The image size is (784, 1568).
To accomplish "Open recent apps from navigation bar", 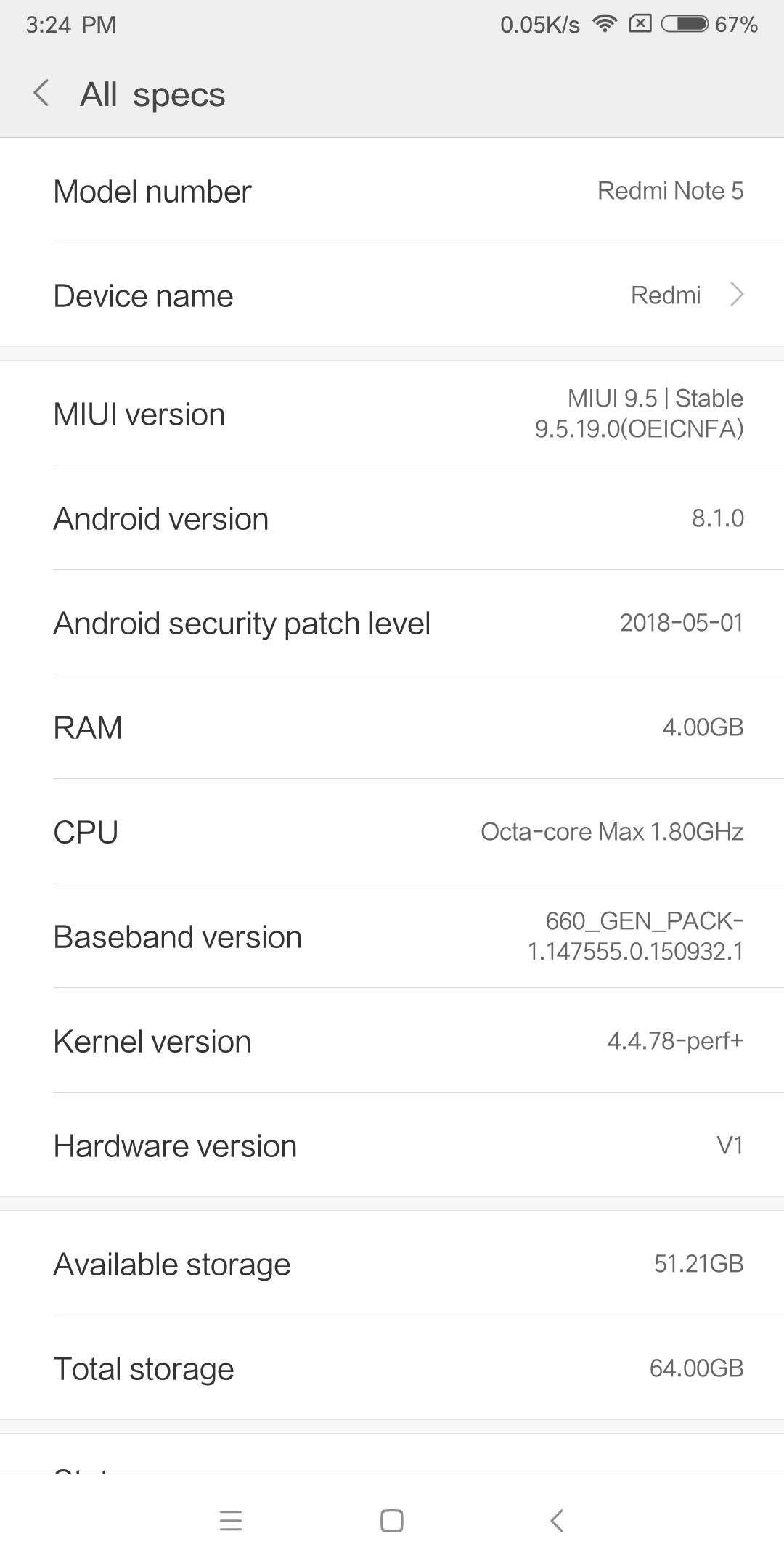I will click(x=230, y=1520).
